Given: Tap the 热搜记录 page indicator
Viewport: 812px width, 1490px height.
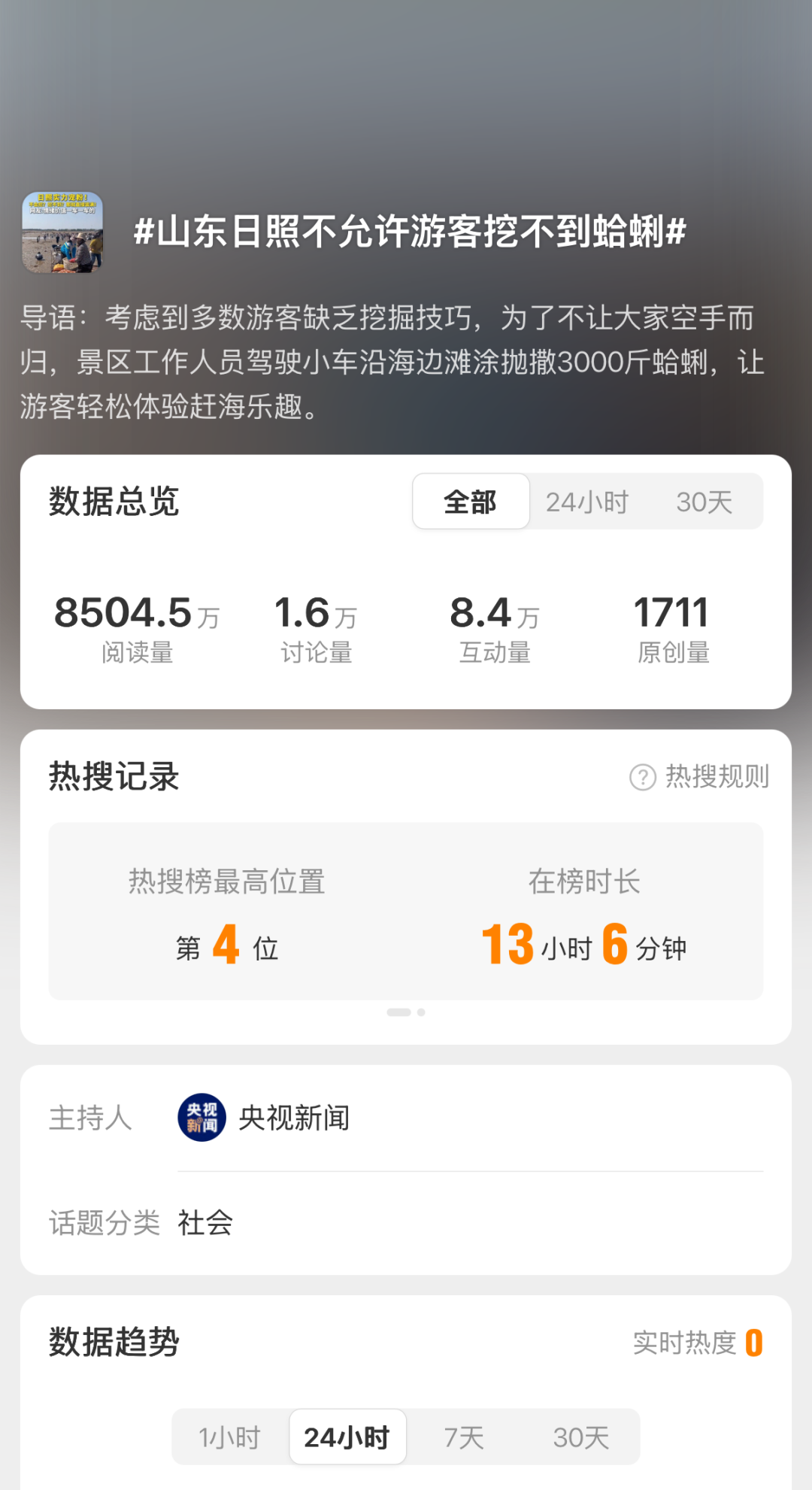Looking at the screenshot, I should (x=406, y=1012).
